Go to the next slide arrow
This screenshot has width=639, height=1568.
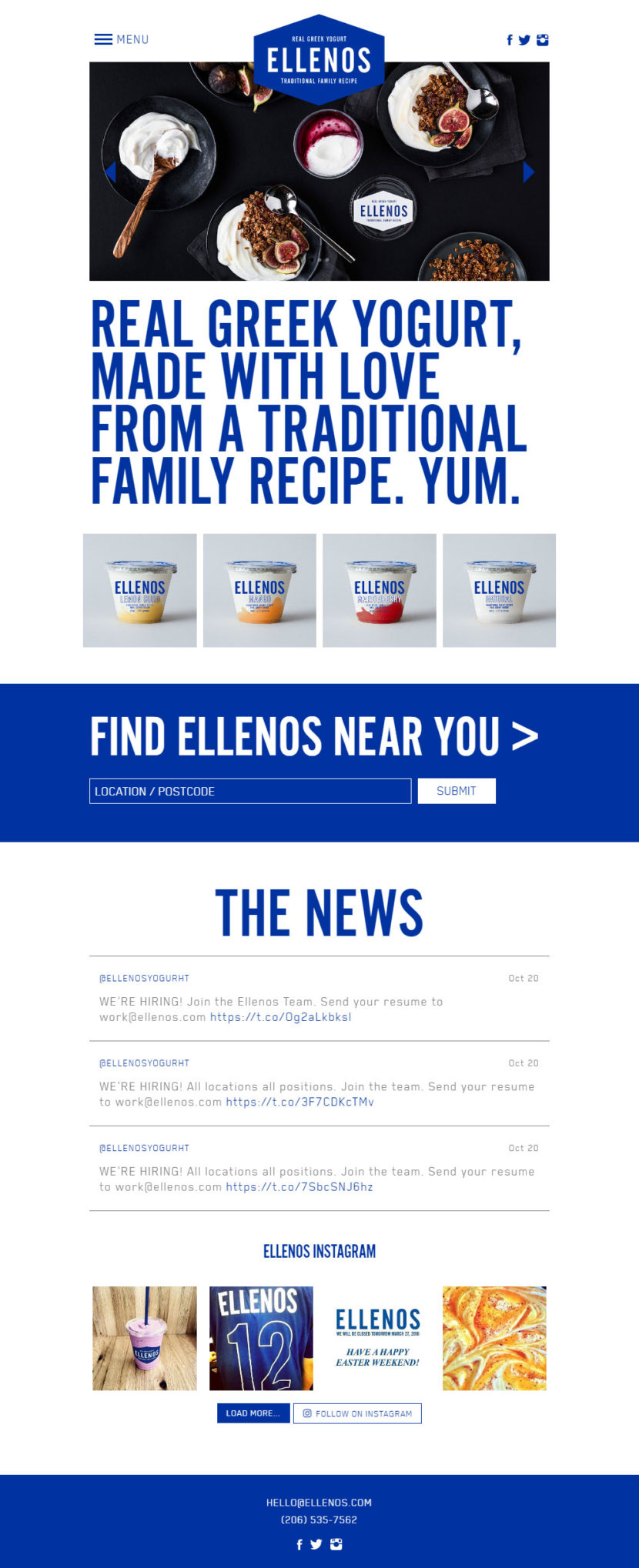coord(528,172)
